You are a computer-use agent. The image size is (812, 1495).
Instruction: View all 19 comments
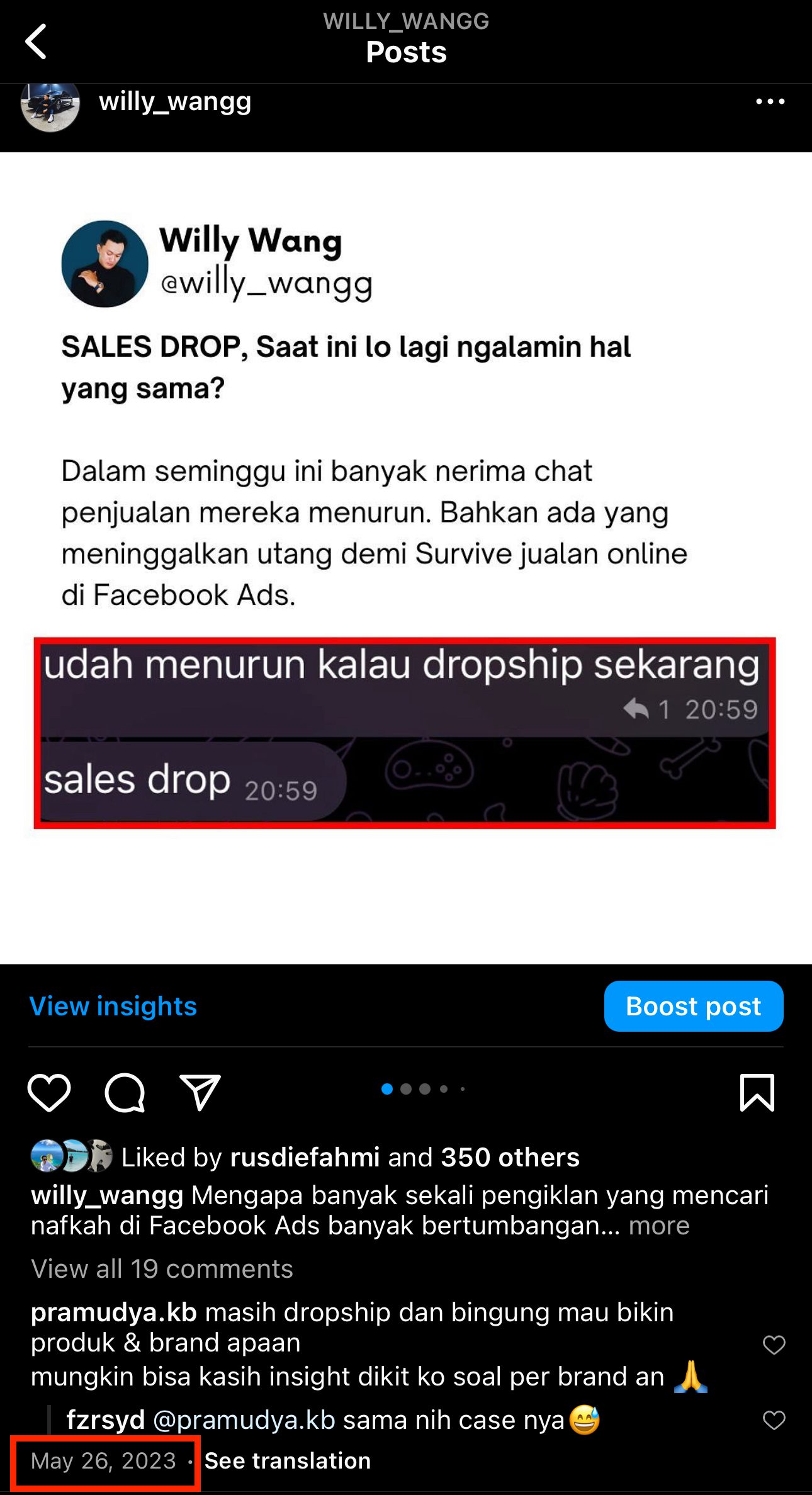click(x=162, y=1269)
